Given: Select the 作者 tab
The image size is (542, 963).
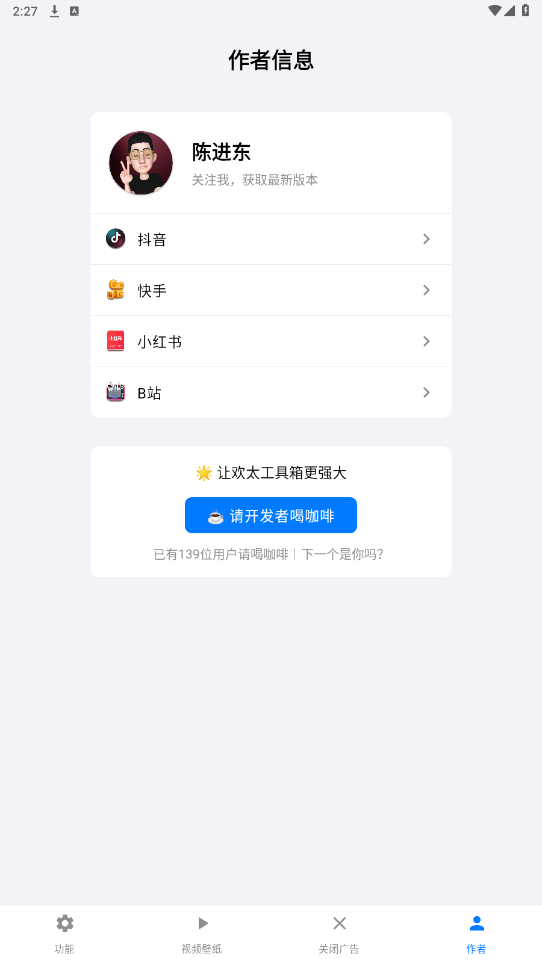Looking at the screenshot, I should coord(476,934).
